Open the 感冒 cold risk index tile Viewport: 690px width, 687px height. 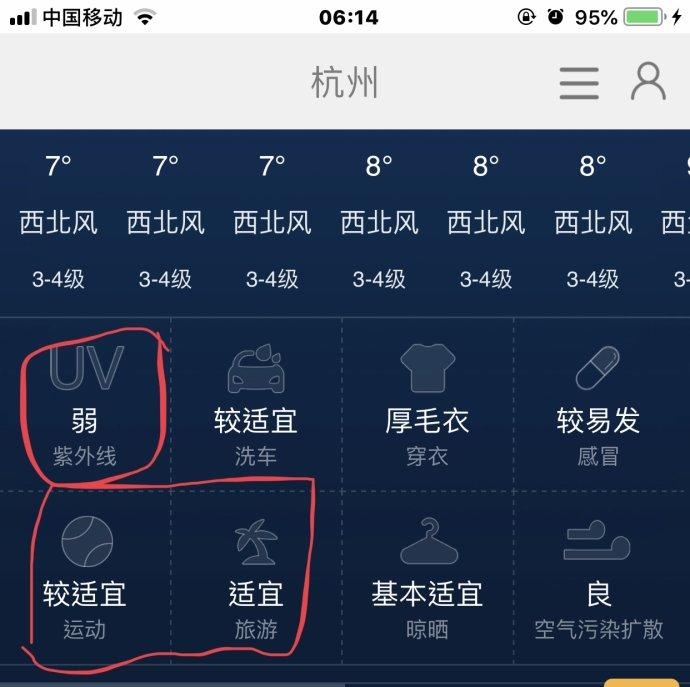[598, 406]
